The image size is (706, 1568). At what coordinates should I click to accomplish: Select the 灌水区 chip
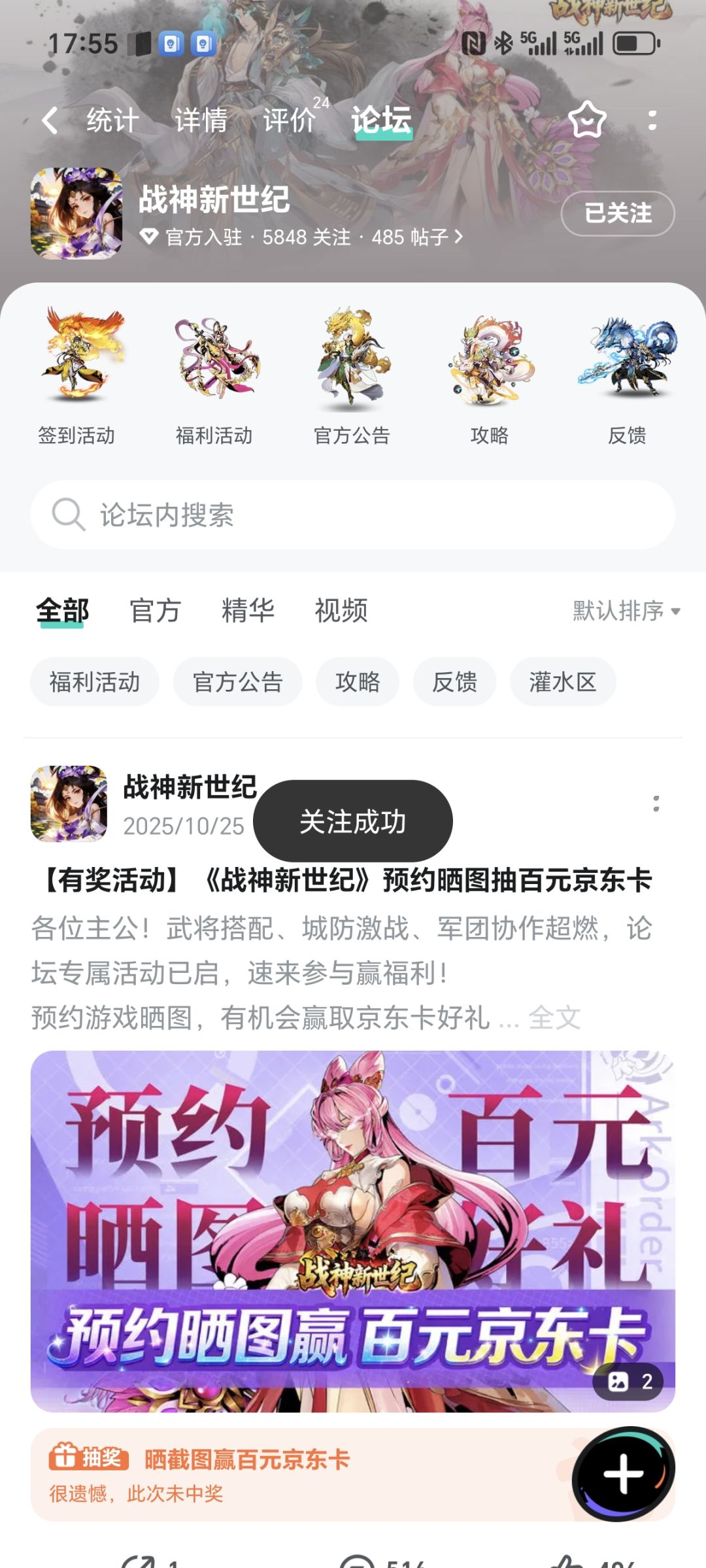point(563,682)
